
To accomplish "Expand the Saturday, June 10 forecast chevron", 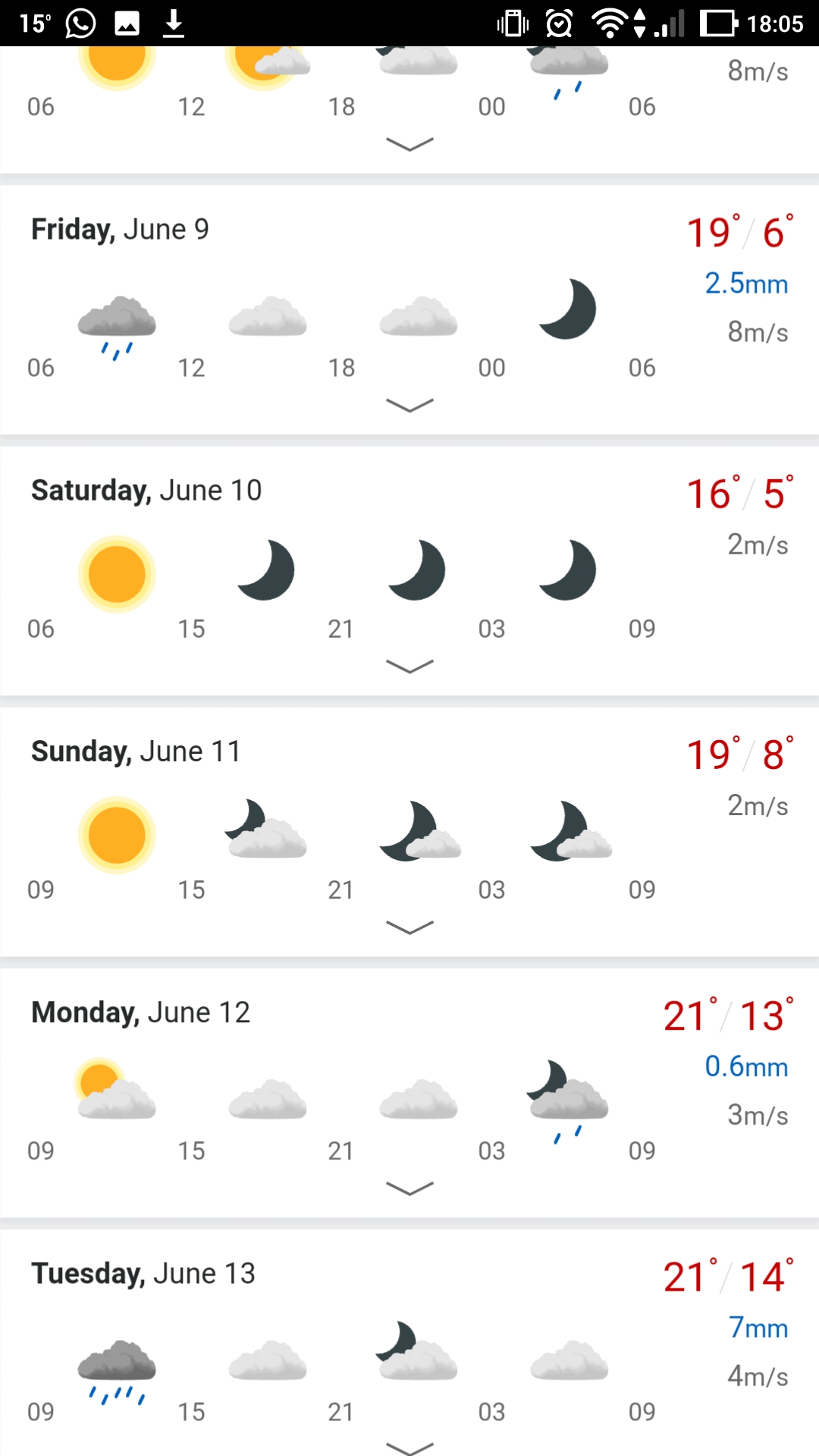I will pyautogui.click(x=409, y=666).
